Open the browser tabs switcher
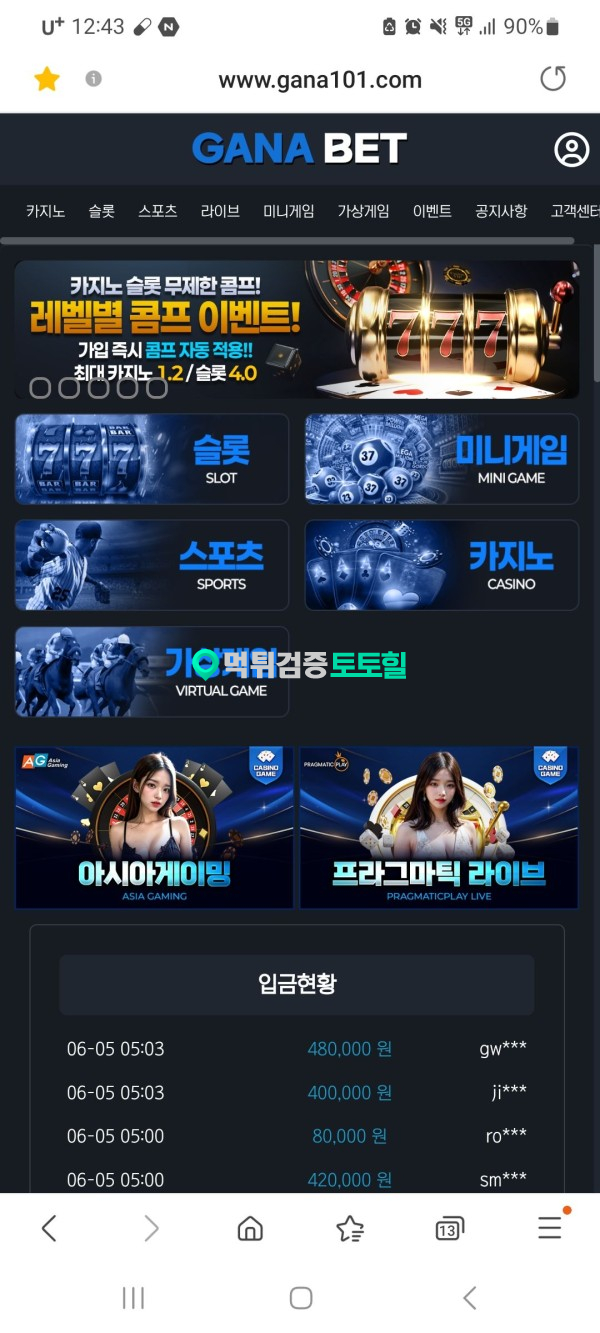This screenshot has height=1333, width=600. coord(449,1229)
